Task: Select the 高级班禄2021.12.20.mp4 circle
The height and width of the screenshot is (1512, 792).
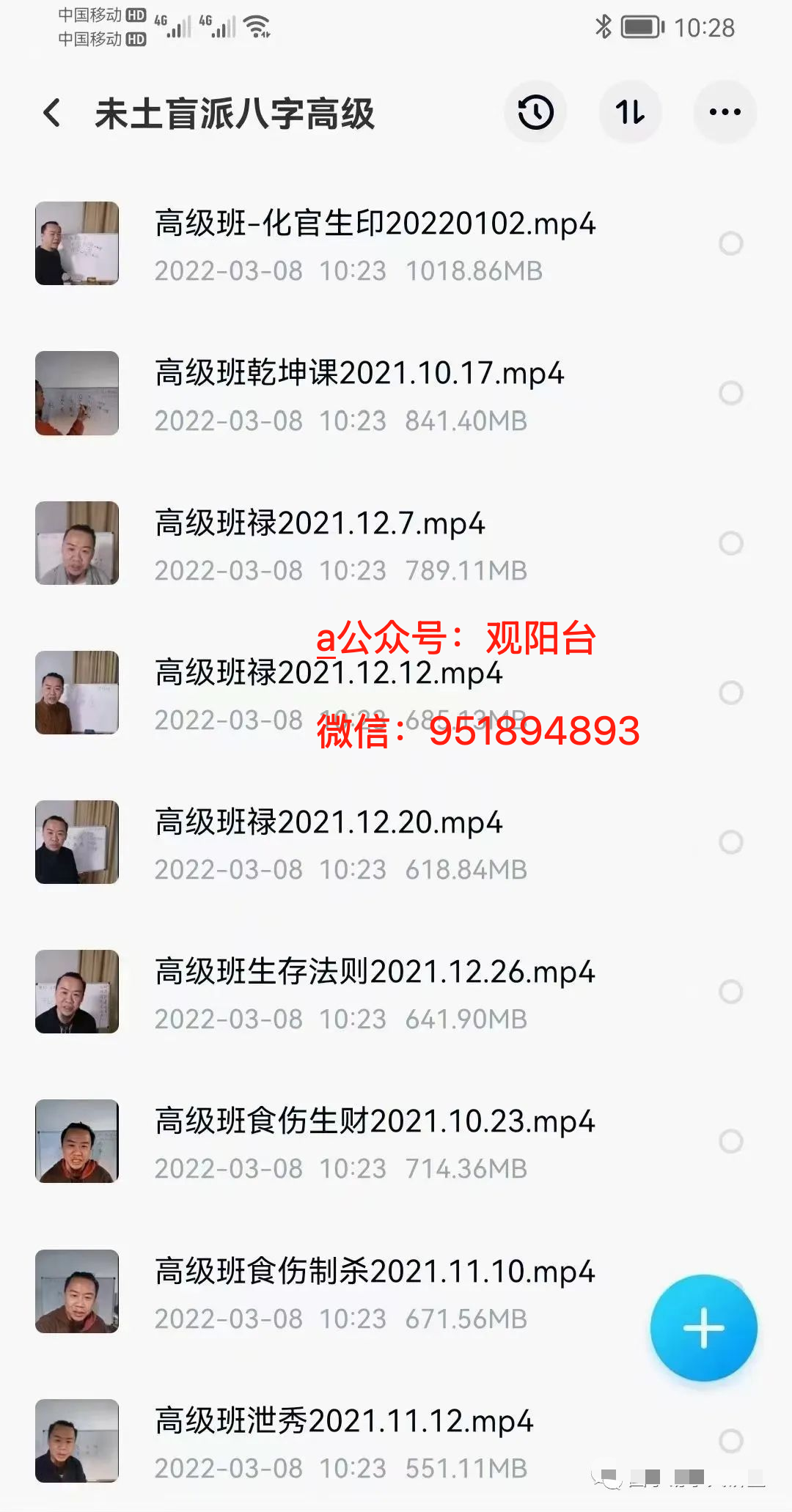Action: pos(730,842)
